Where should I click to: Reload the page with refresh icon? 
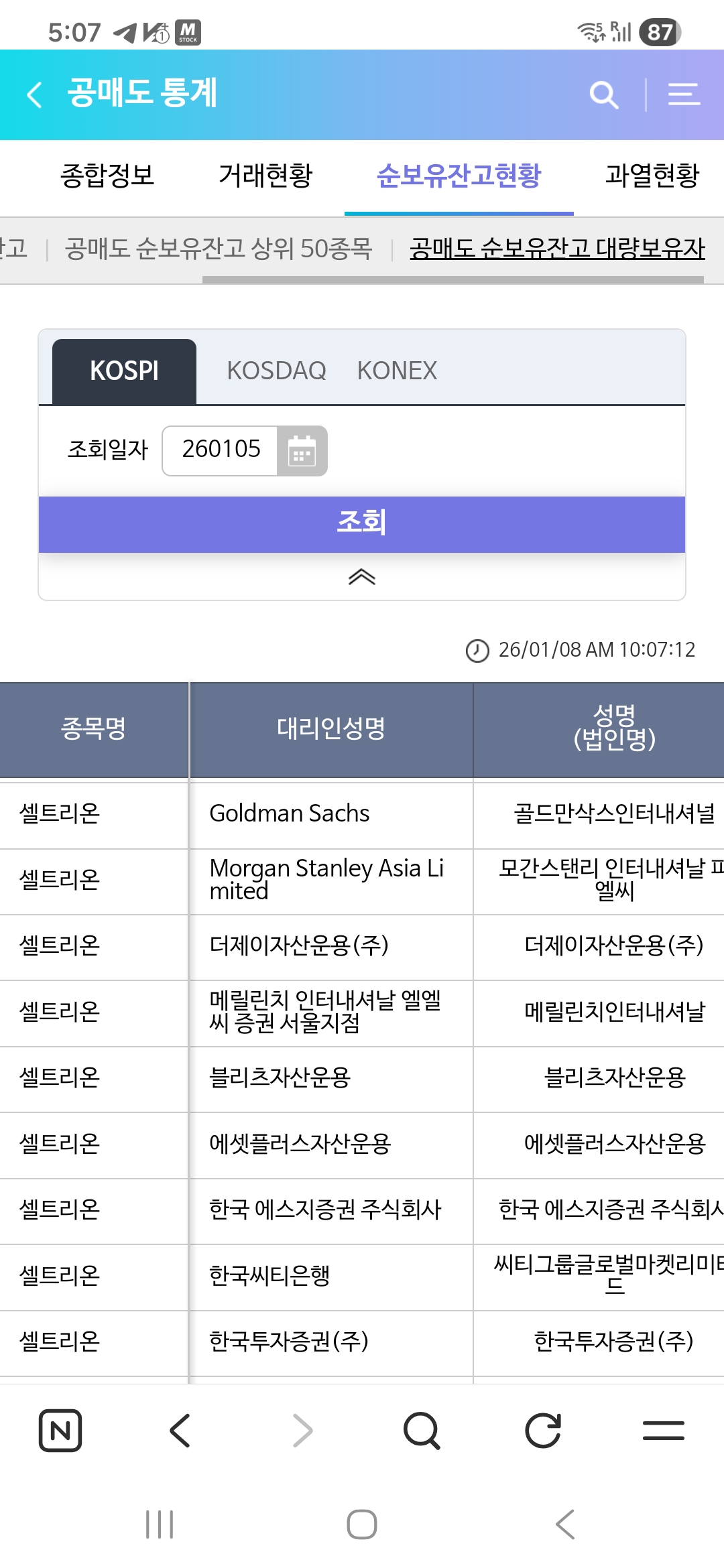coord(543,1431)
